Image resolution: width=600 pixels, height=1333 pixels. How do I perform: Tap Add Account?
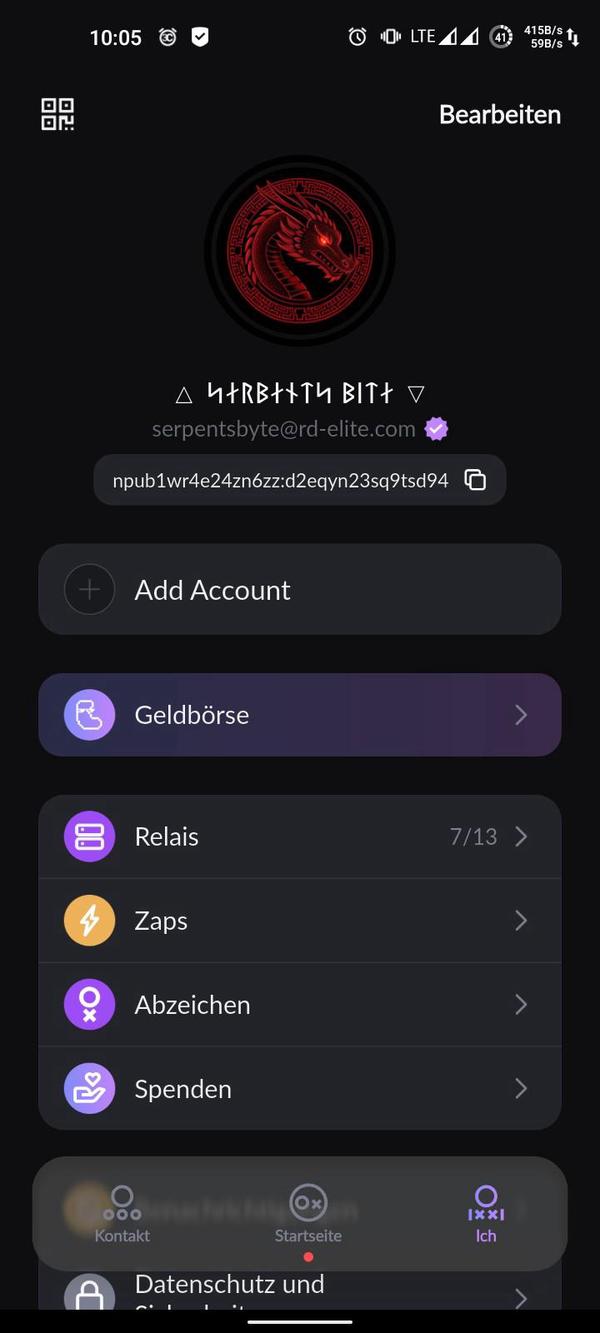coord(300,589)
